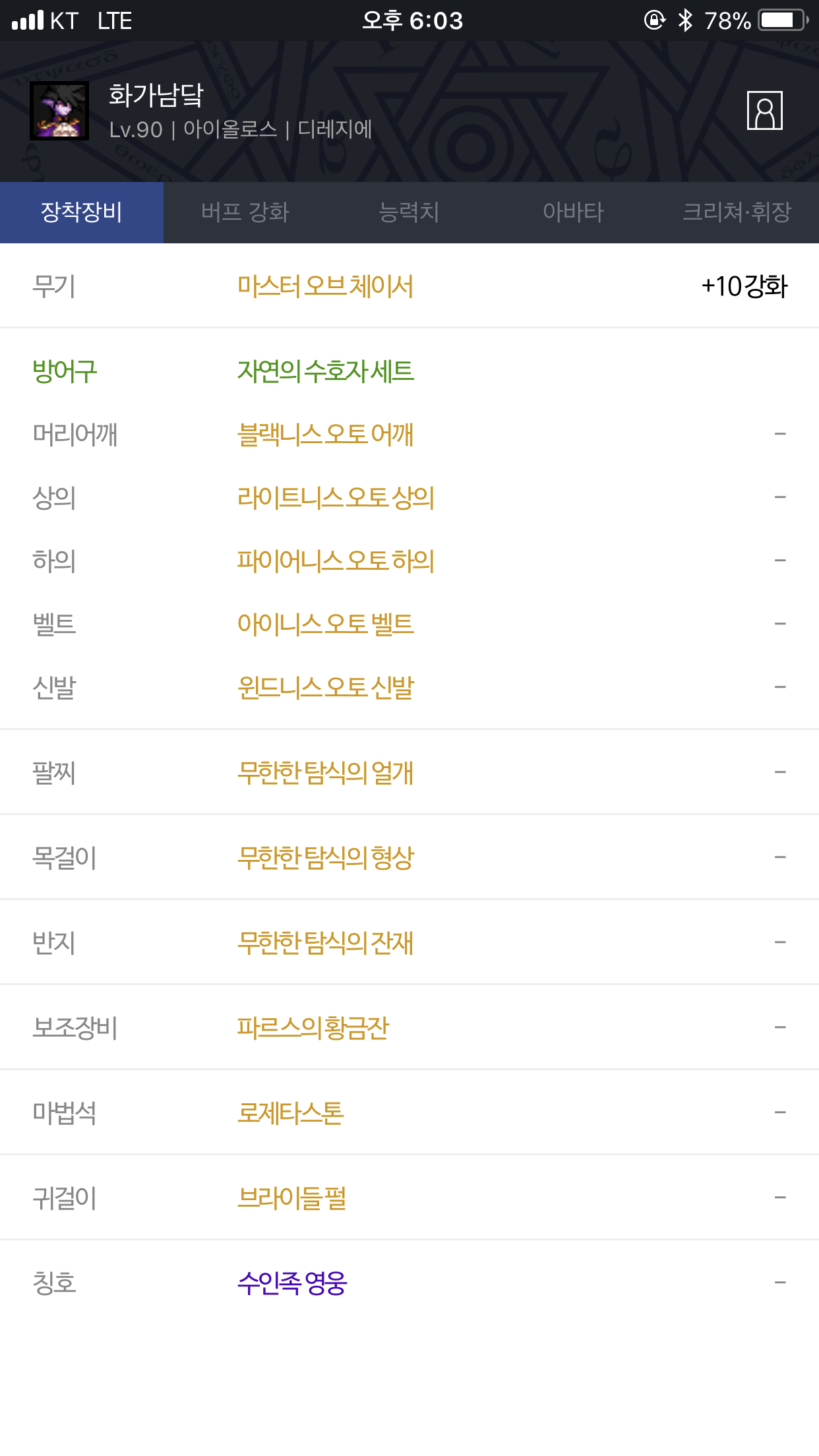Open 아이니스 오토 벨트 item

(325, 624)
